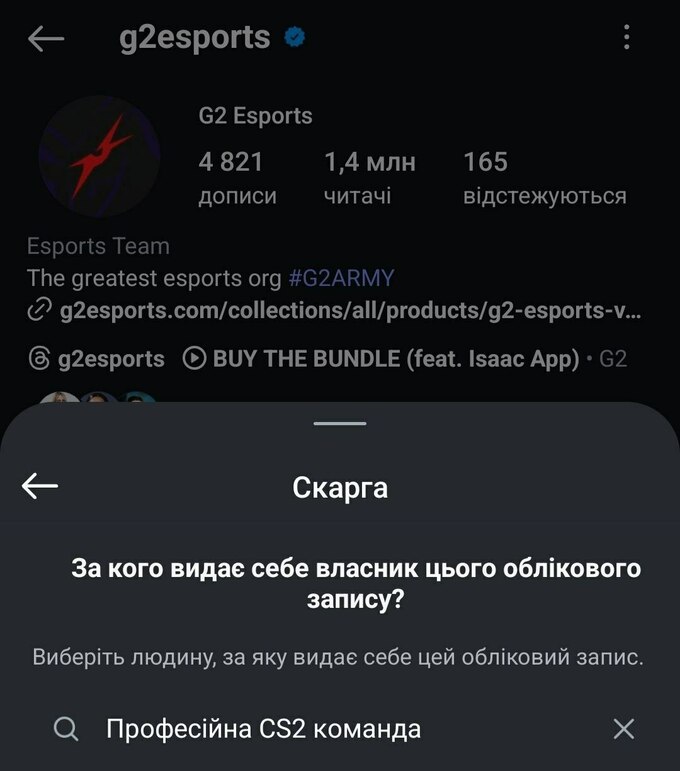Viewport: 680px width, 771px height.
Task: Open the #G2ARMY hashtag
Action: (341, 277)
